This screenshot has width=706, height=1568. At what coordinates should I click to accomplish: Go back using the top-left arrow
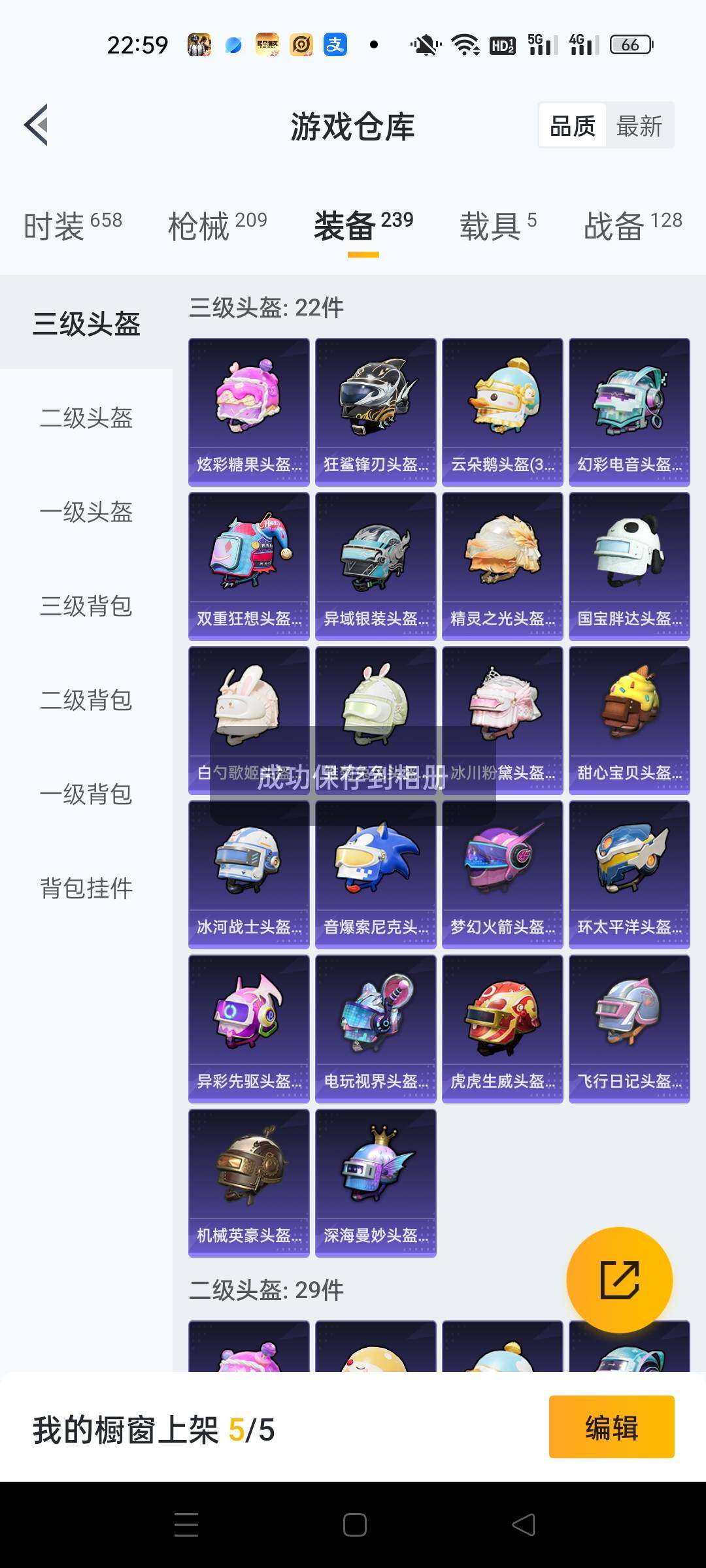[x=37, y=125]
